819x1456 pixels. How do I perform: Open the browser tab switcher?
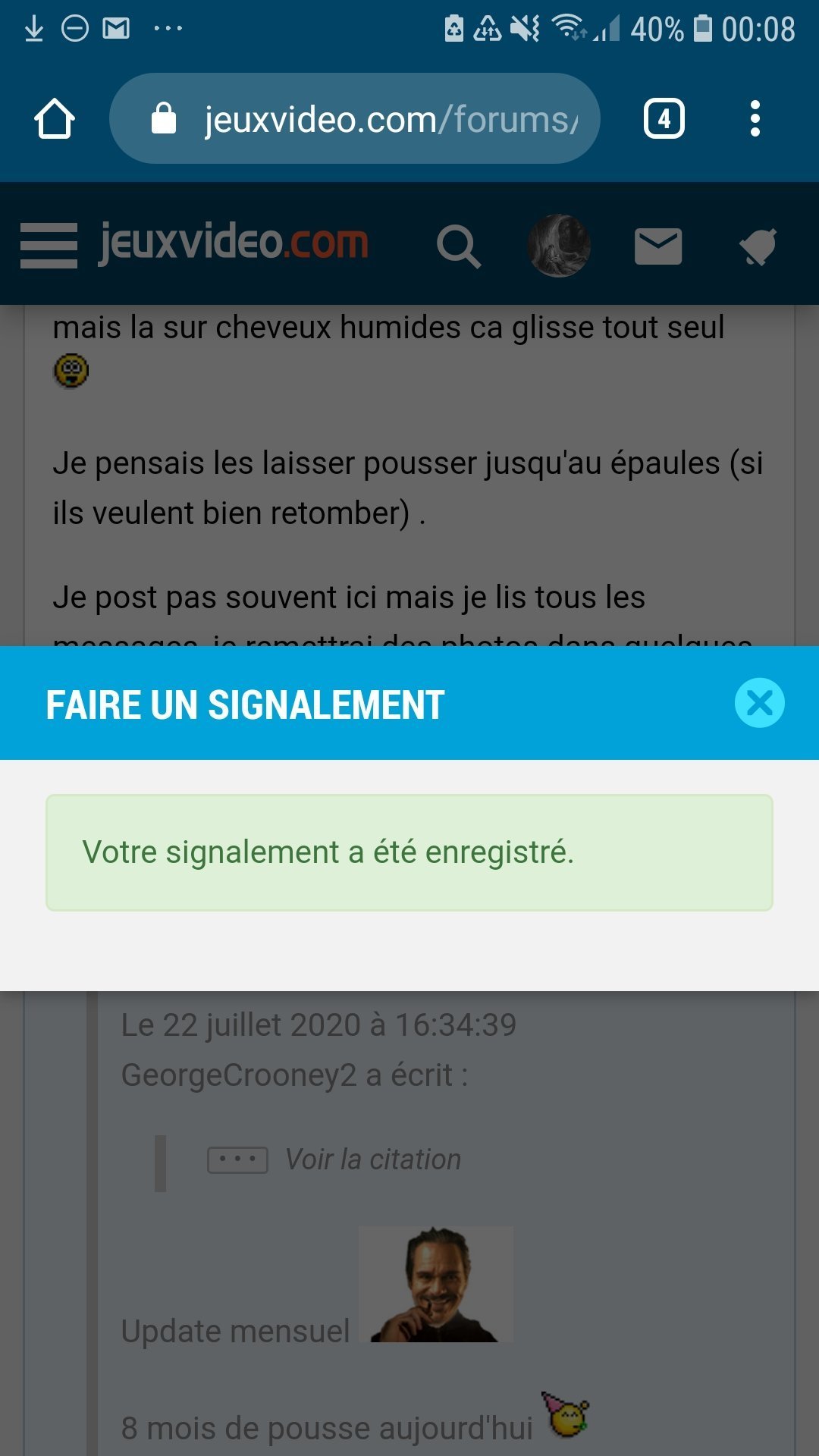pyautogui.click(x=664, y=119)
